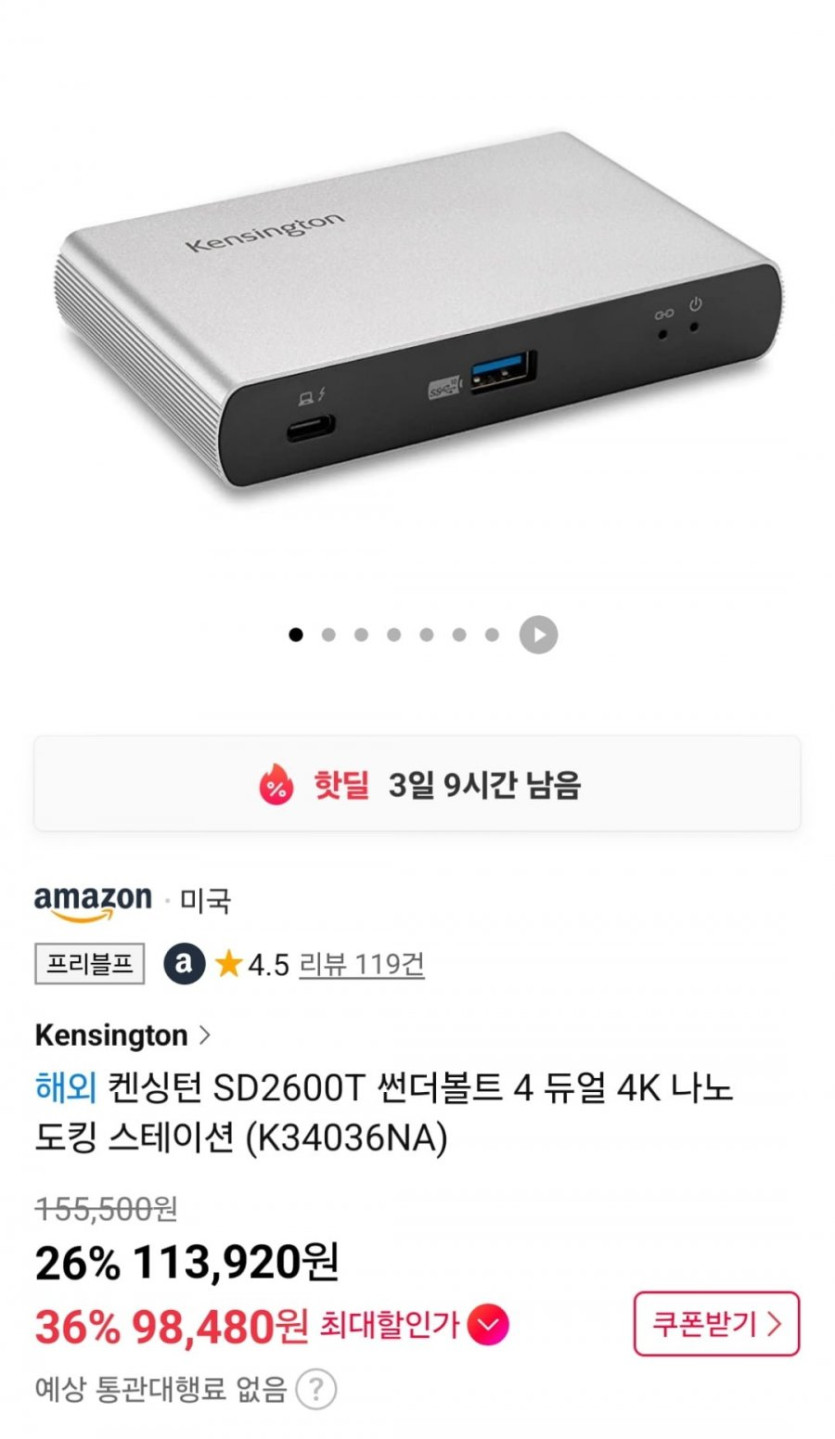Open the Kensington brand page

point(123,1034)
